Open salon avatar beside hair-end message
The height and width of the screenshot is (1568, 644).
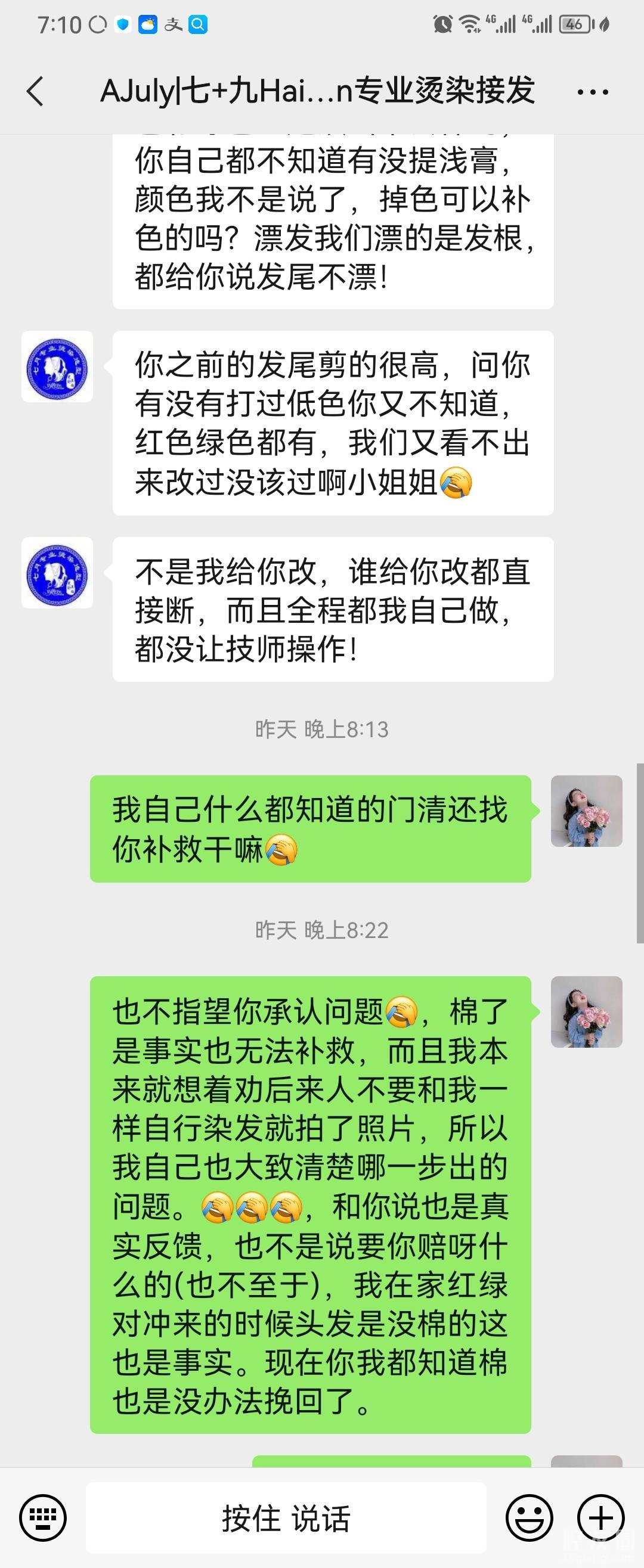[57, 367]
